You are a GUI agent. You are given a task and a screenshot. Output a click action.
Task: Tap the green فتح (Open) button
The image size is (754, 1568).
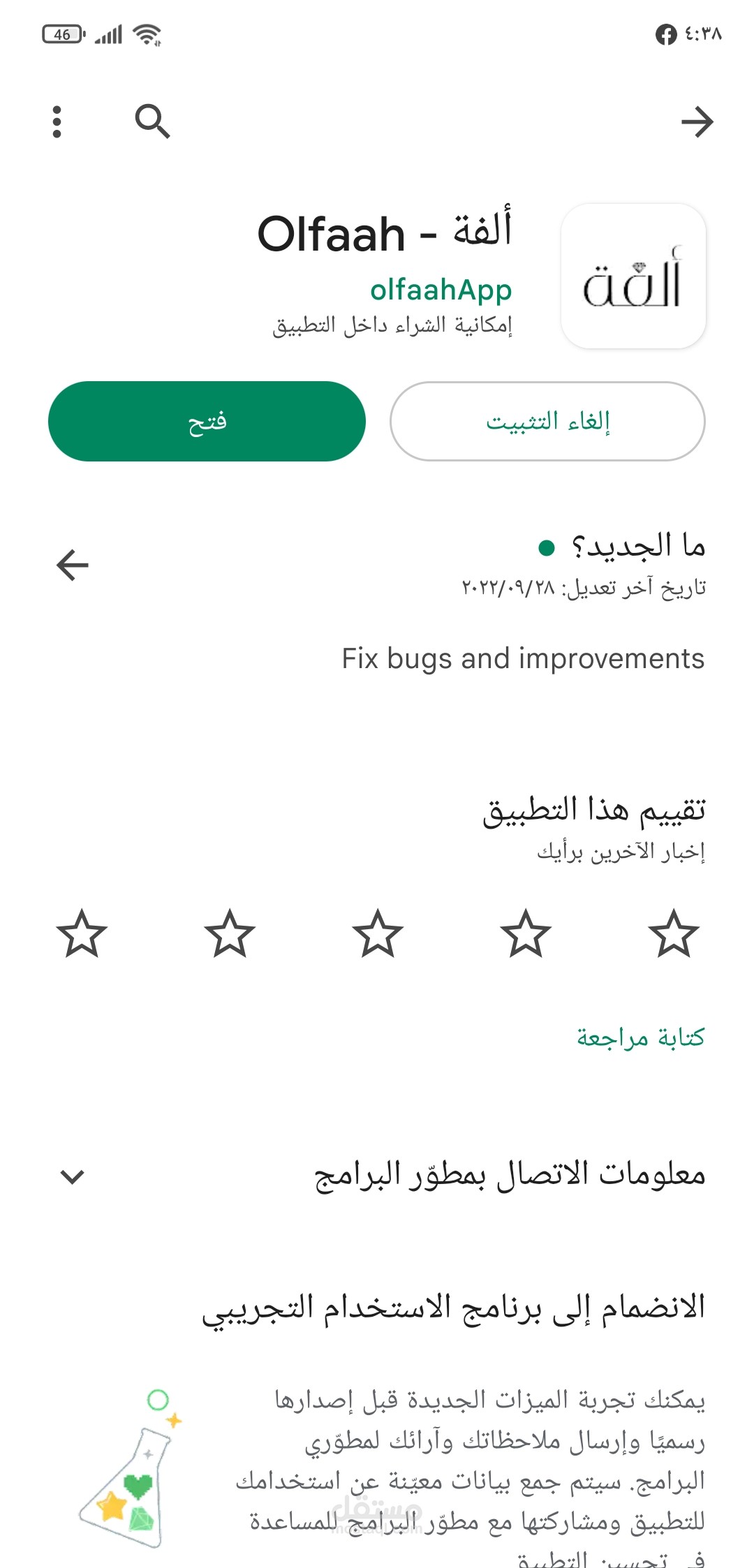click(x=207, y=421)
